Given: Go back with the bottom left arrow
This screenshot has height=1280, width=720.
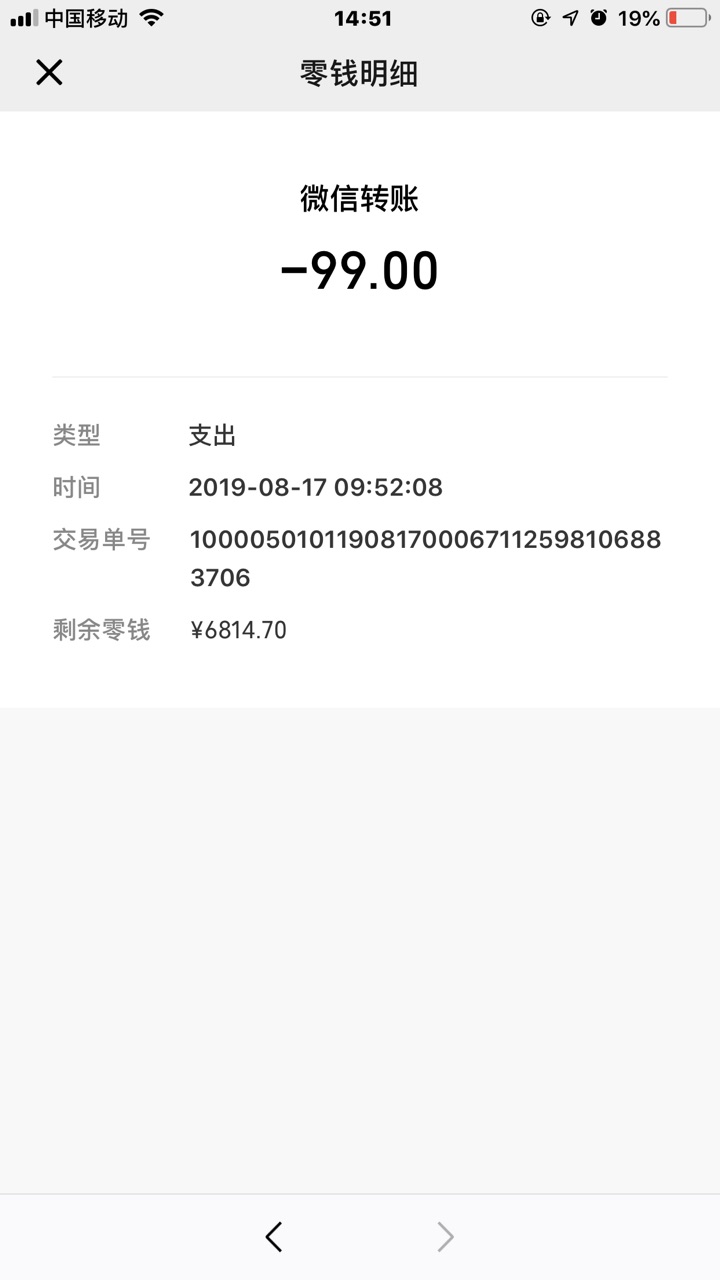Looking at the screenshot, I should (274, 1237).
